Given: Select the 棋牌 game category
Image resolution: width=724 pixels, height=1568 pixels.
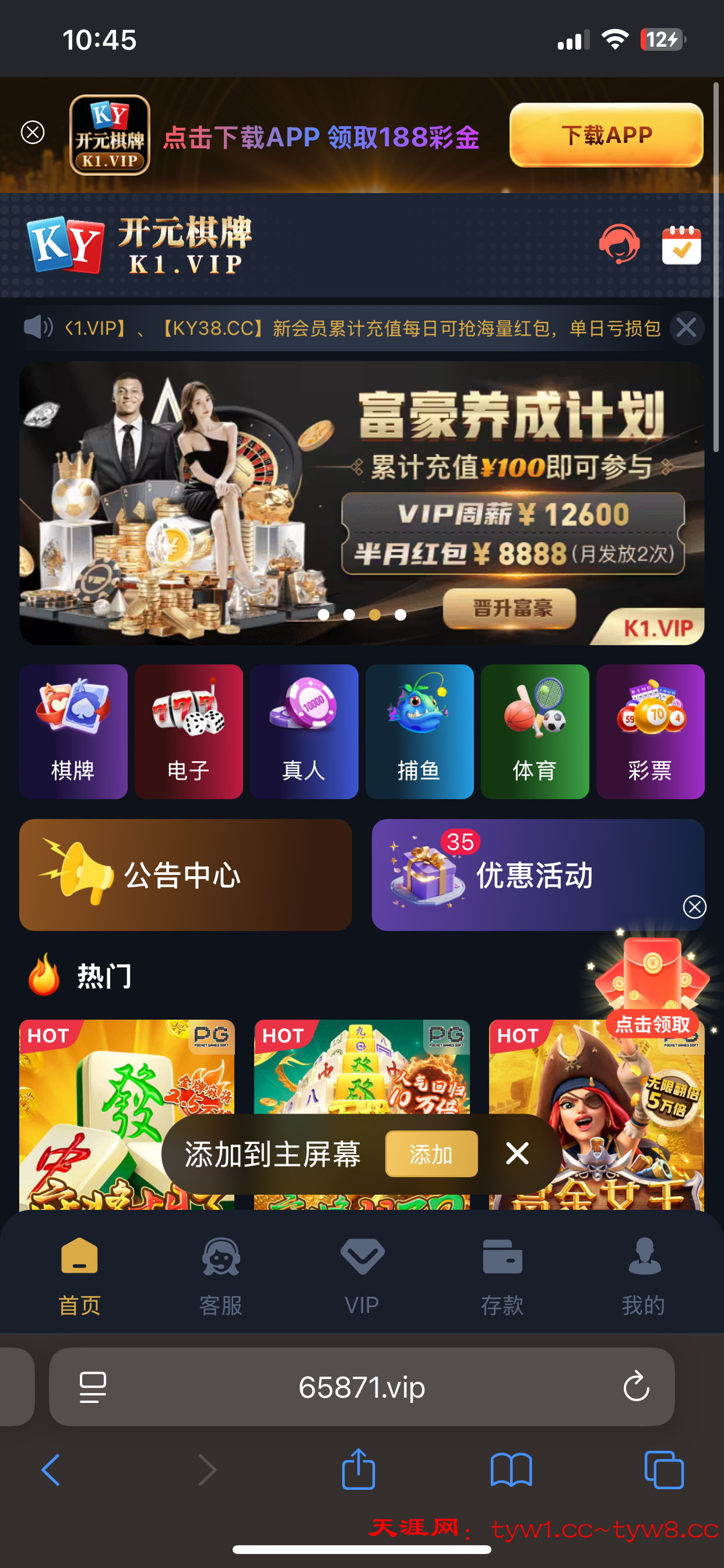Looking at the screenshot, I should pyautogui.click(x=73, y=731).
